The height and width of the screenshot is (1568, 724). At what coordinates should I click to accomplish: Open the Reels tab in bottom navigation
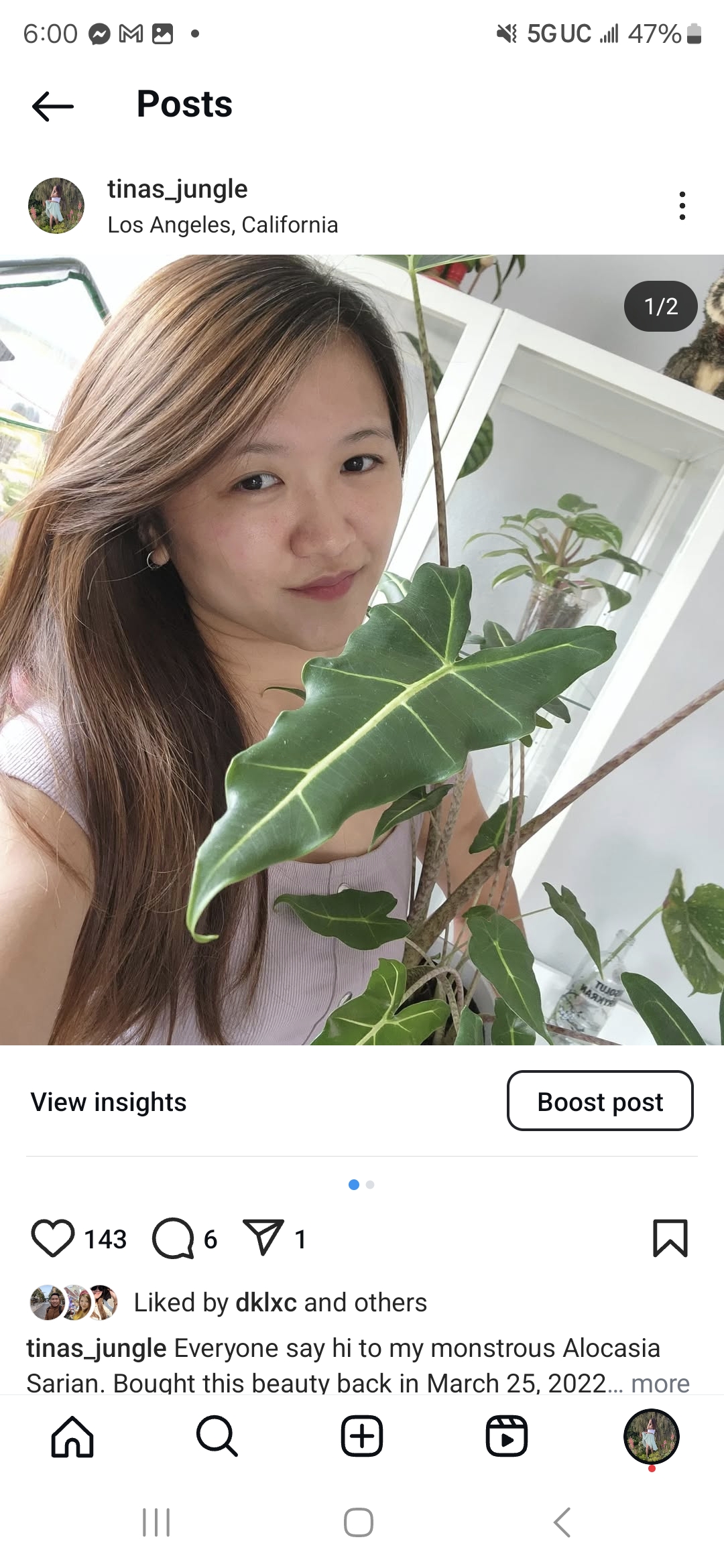pos(507,1436)
